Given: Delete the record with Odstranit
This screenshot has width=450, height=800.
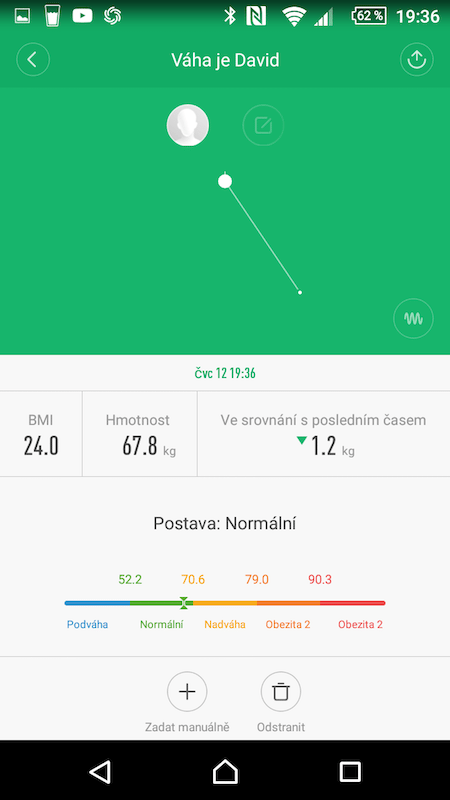Looking at the screenshot, I should (281, 692).
